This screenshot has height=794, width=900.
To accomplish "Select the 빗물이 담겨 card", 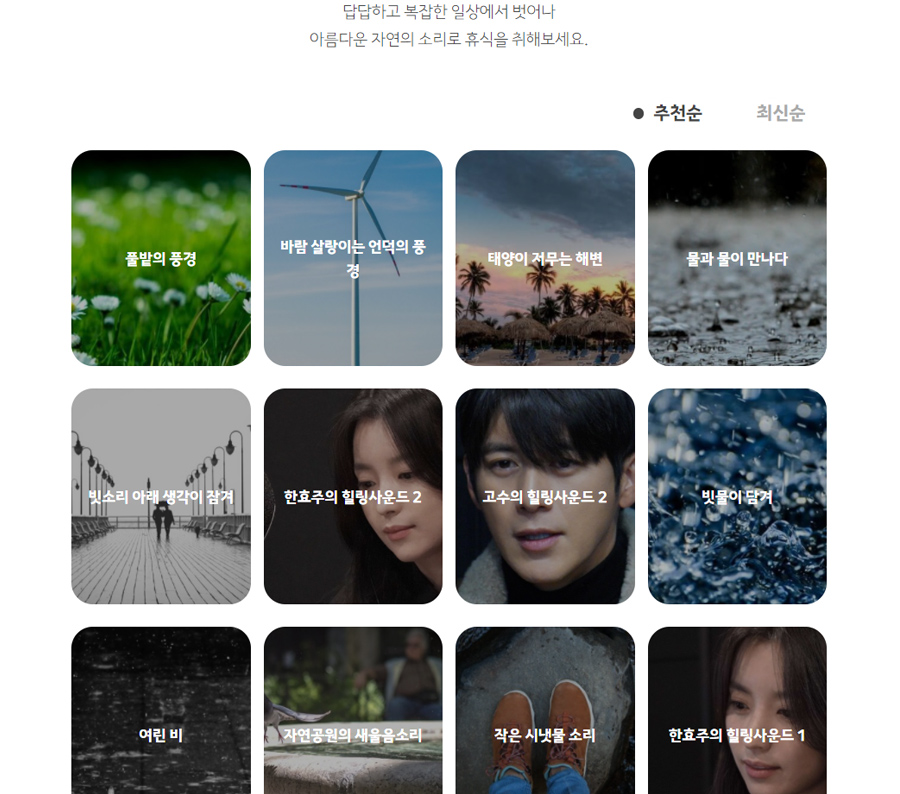I will coord(737,496).
